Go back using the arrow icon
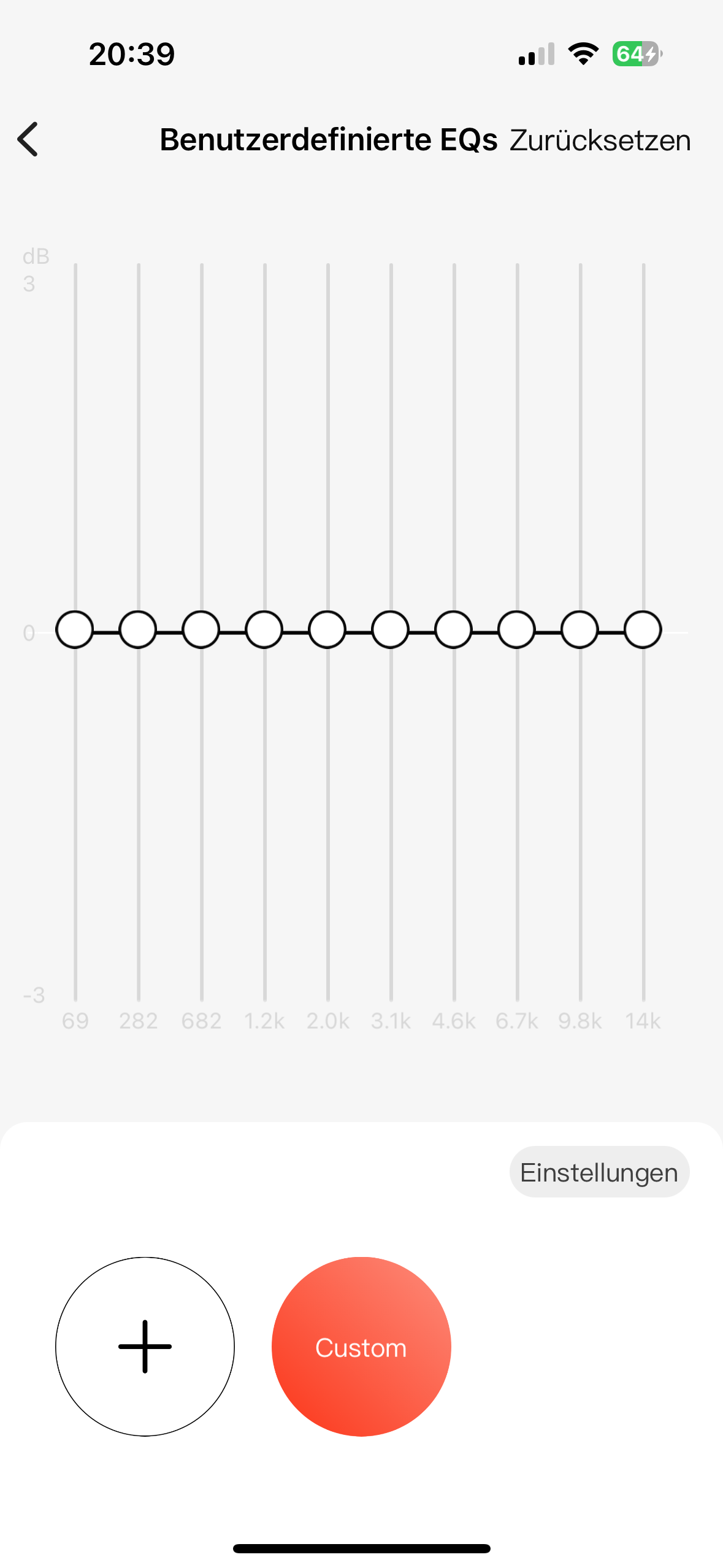 pos(28,140)
